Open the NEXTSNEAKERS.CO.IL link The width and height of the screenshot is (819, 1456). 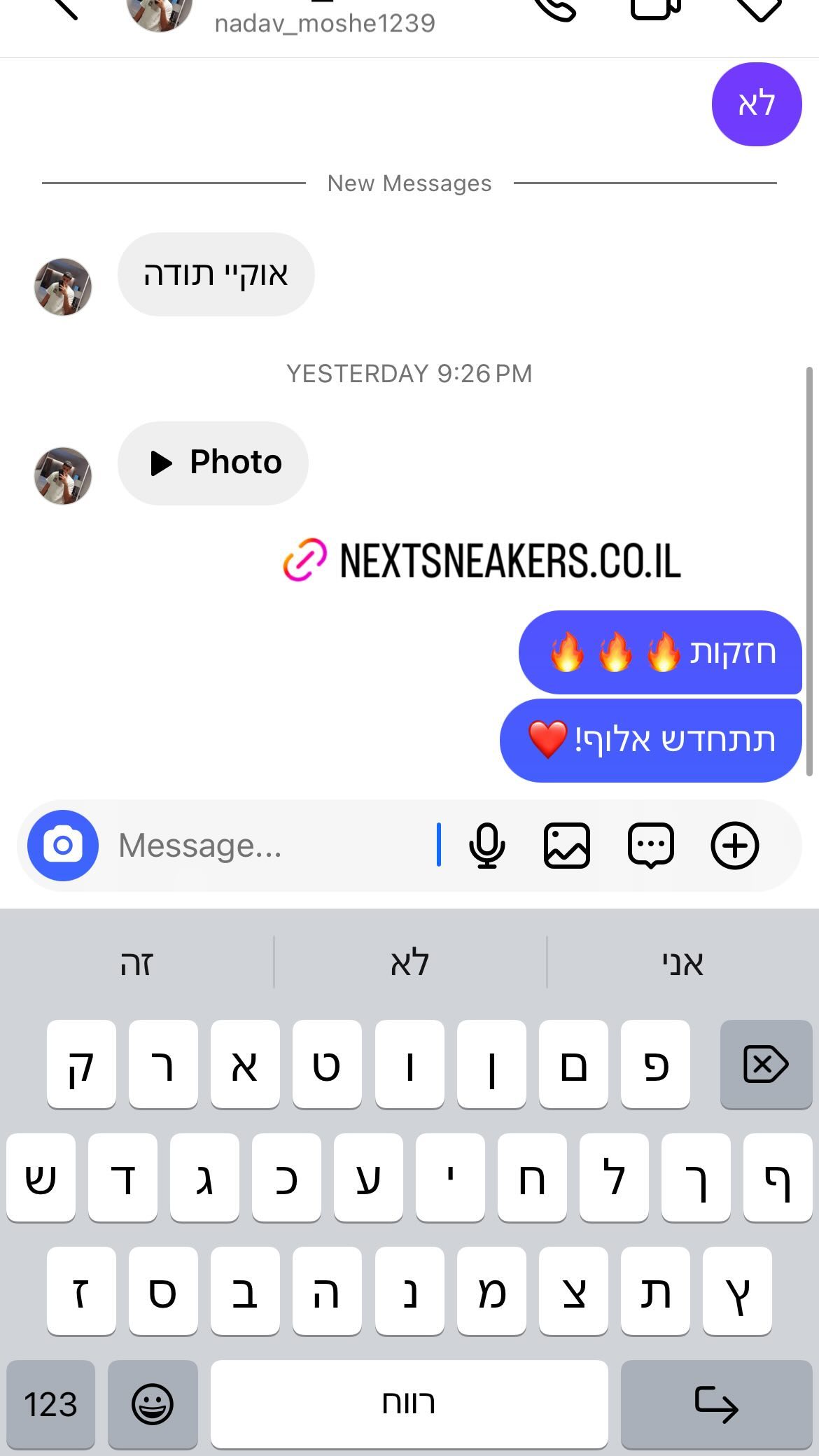click(482, 561)
